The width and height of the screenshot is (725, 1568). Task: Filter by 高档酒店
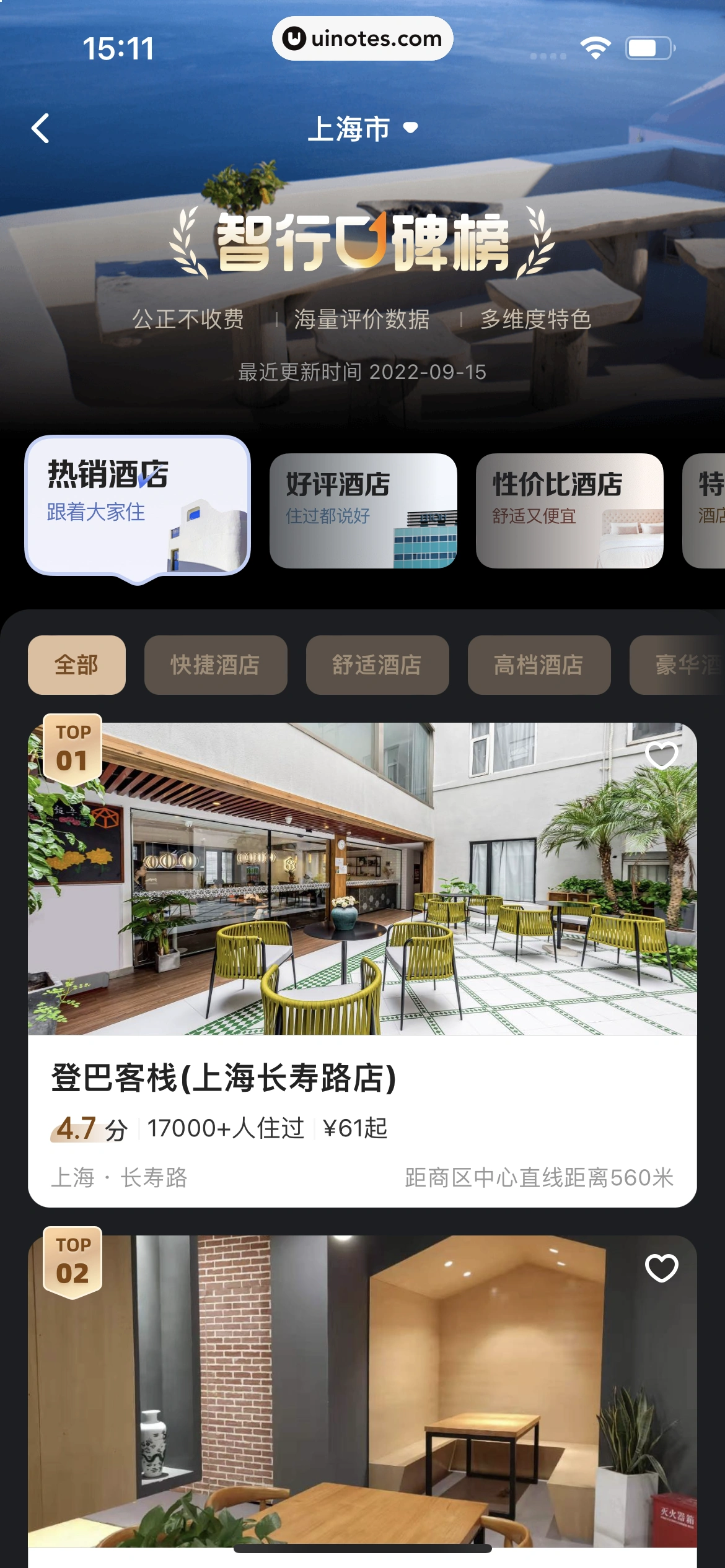(539, 664)
